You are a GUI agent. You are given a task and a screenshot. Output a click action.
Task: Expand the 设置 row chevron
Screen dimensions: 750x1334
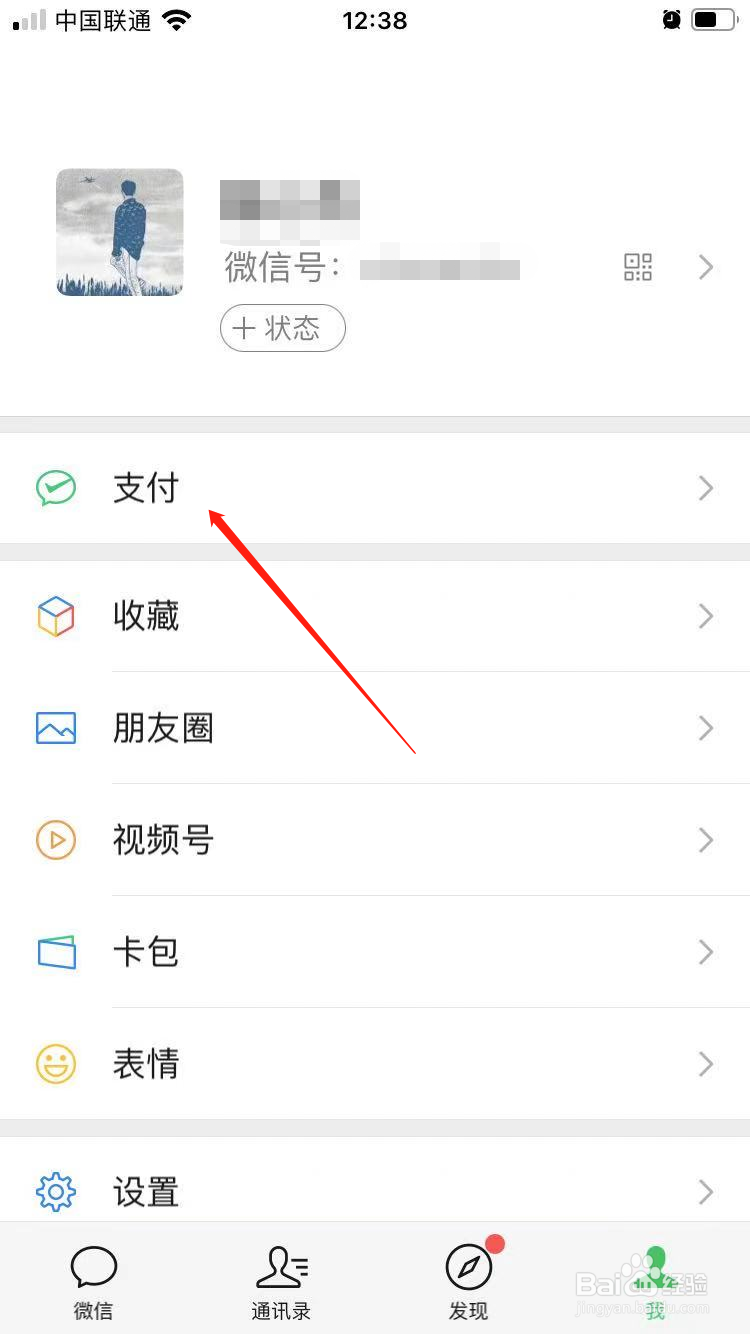706,1191
